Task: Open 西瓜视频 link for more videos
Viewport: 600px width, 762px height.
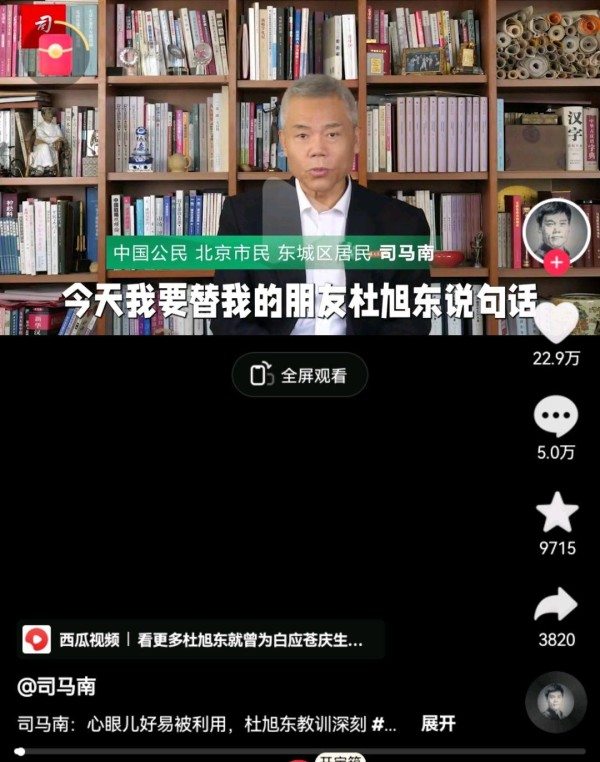Action: click(x=201, y=639)
